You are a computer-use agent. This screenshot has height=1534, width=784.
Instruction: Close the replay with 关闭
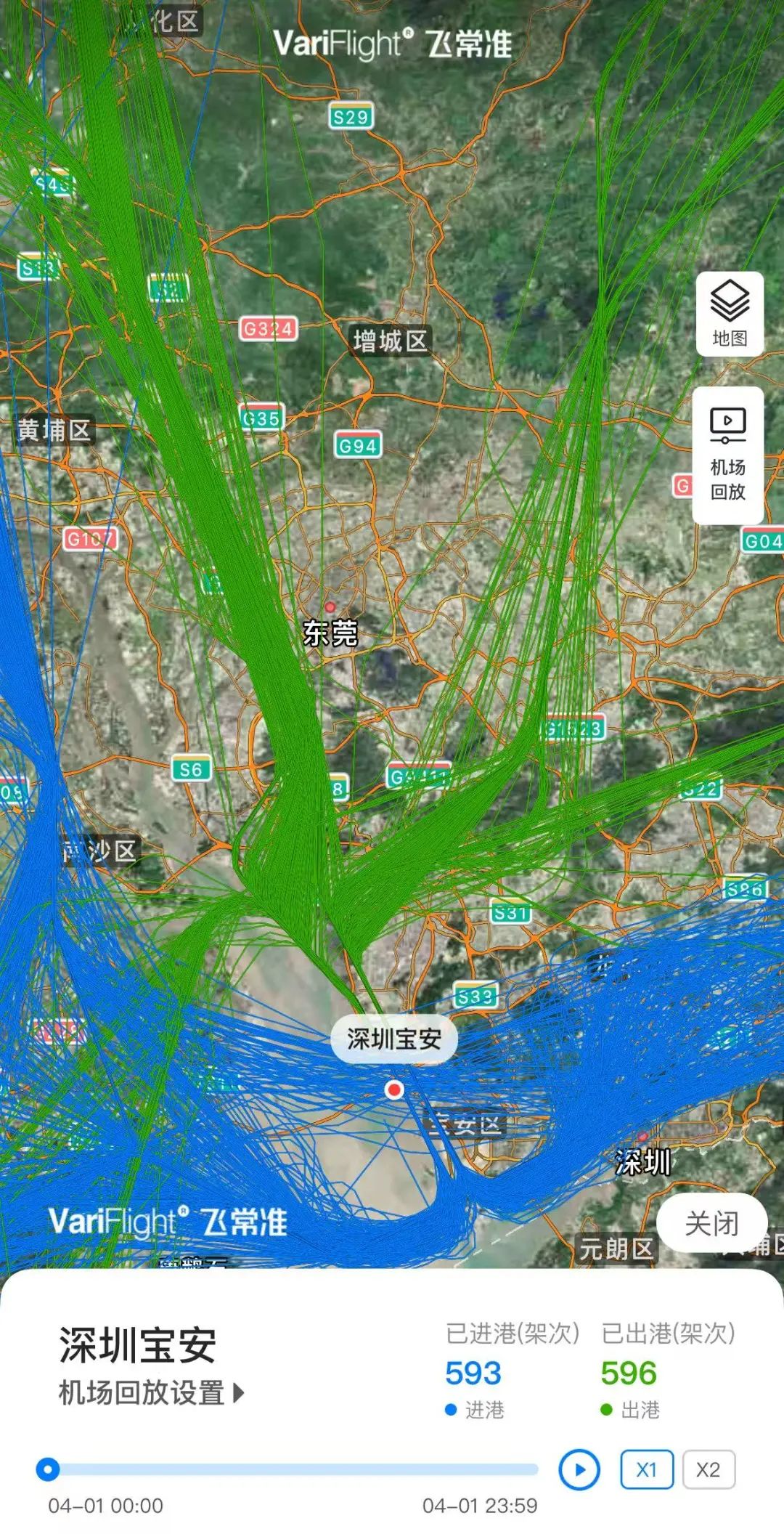(711, 1224)
